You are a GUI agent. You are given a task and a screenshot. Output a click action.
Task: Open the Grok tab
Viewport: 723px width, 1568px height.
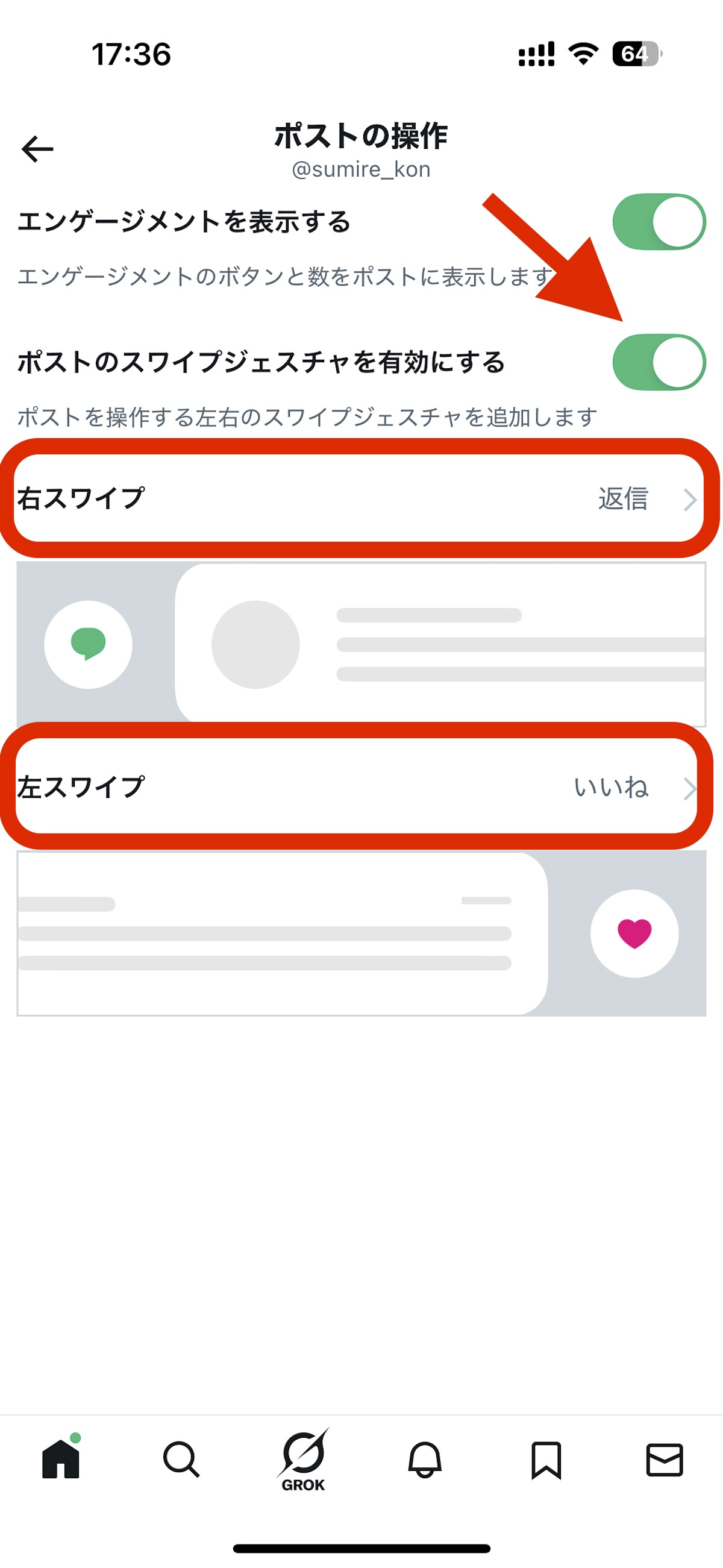[303, 1459]
